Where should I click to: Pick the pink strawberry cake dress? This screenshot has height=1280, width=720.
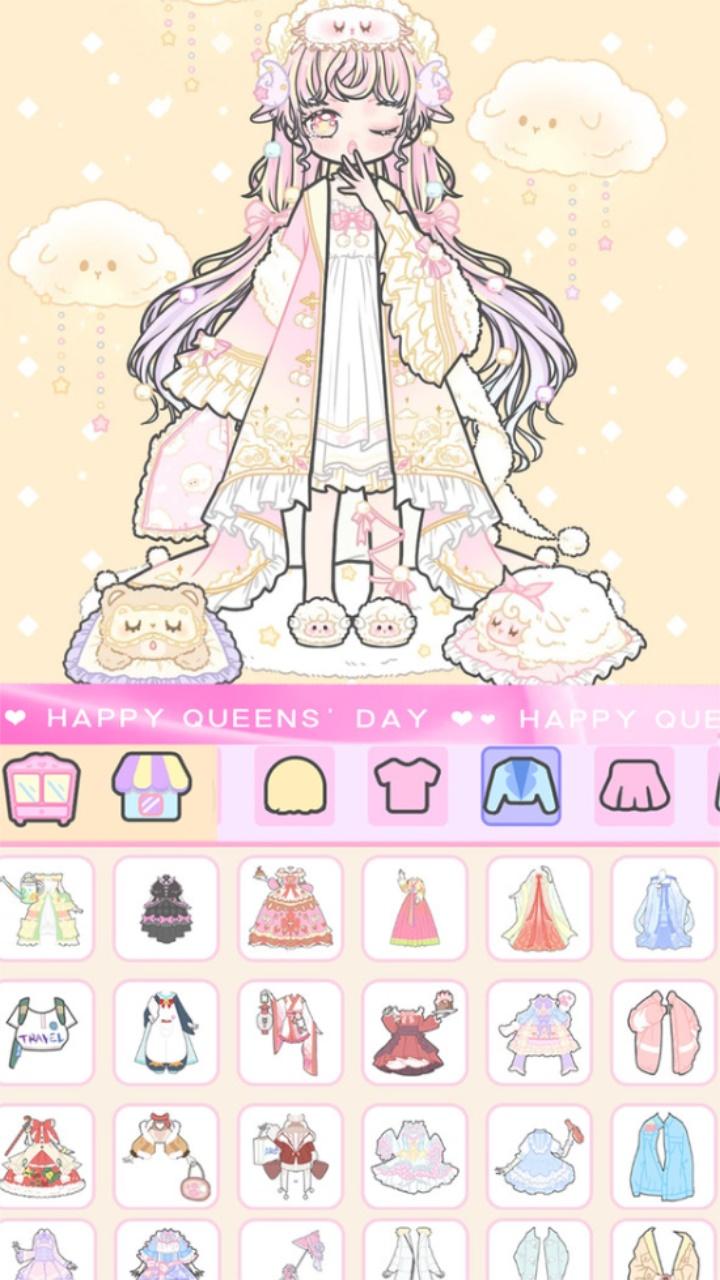click(x=290, y=909)
